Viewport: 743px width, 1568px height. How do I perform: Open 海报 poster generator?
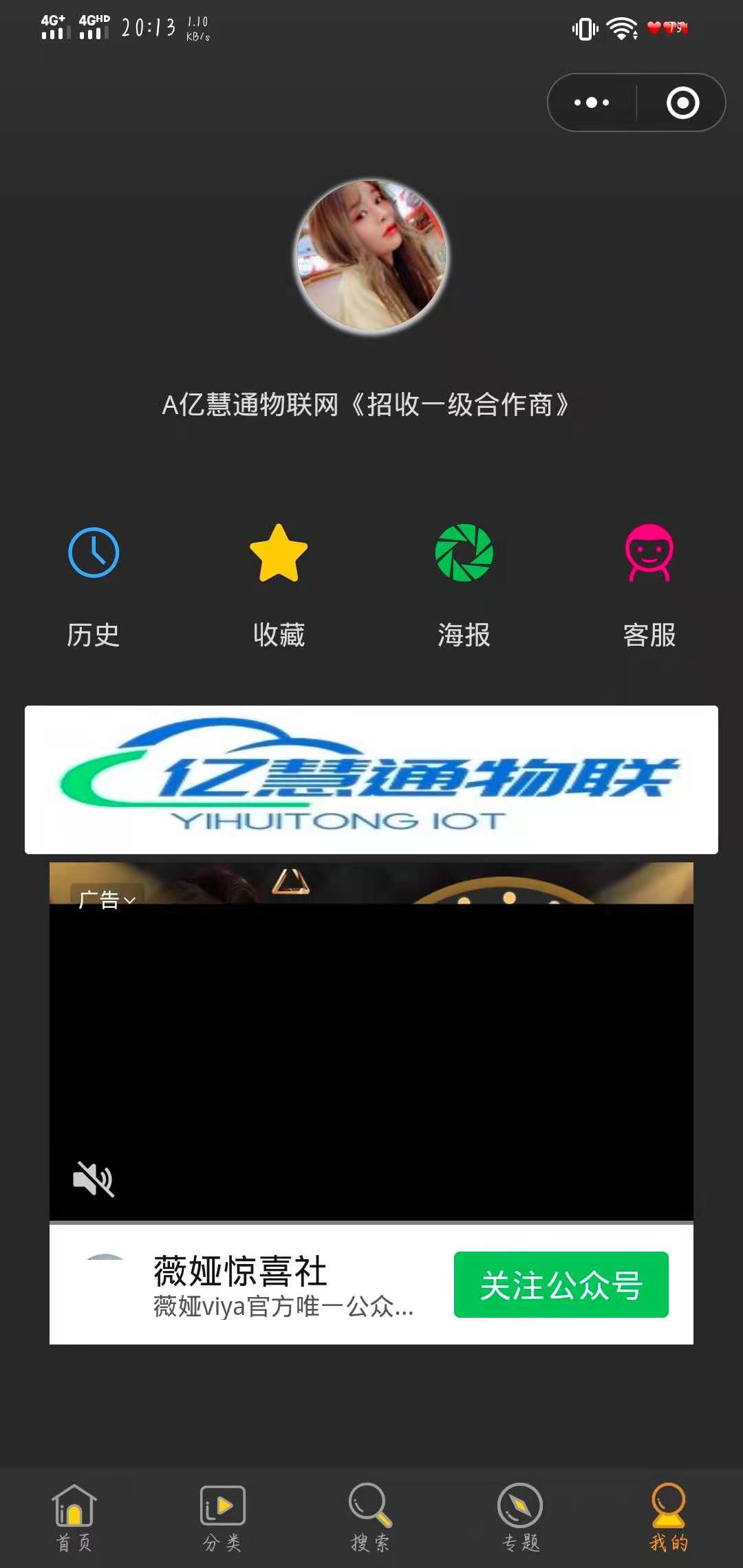(x=464, y=586)
